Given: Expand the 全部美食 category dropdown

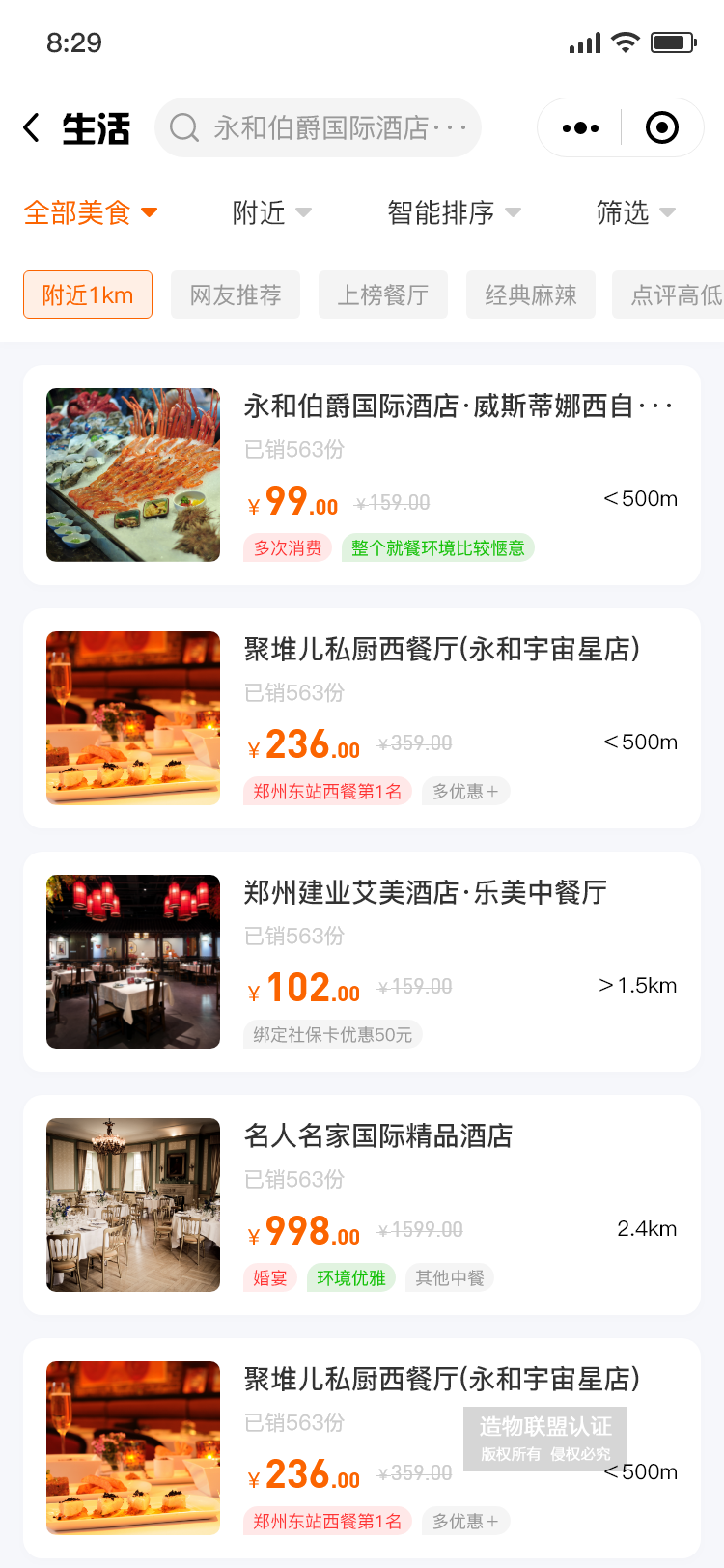Looking at the screenshot, I should pos(91,212).
